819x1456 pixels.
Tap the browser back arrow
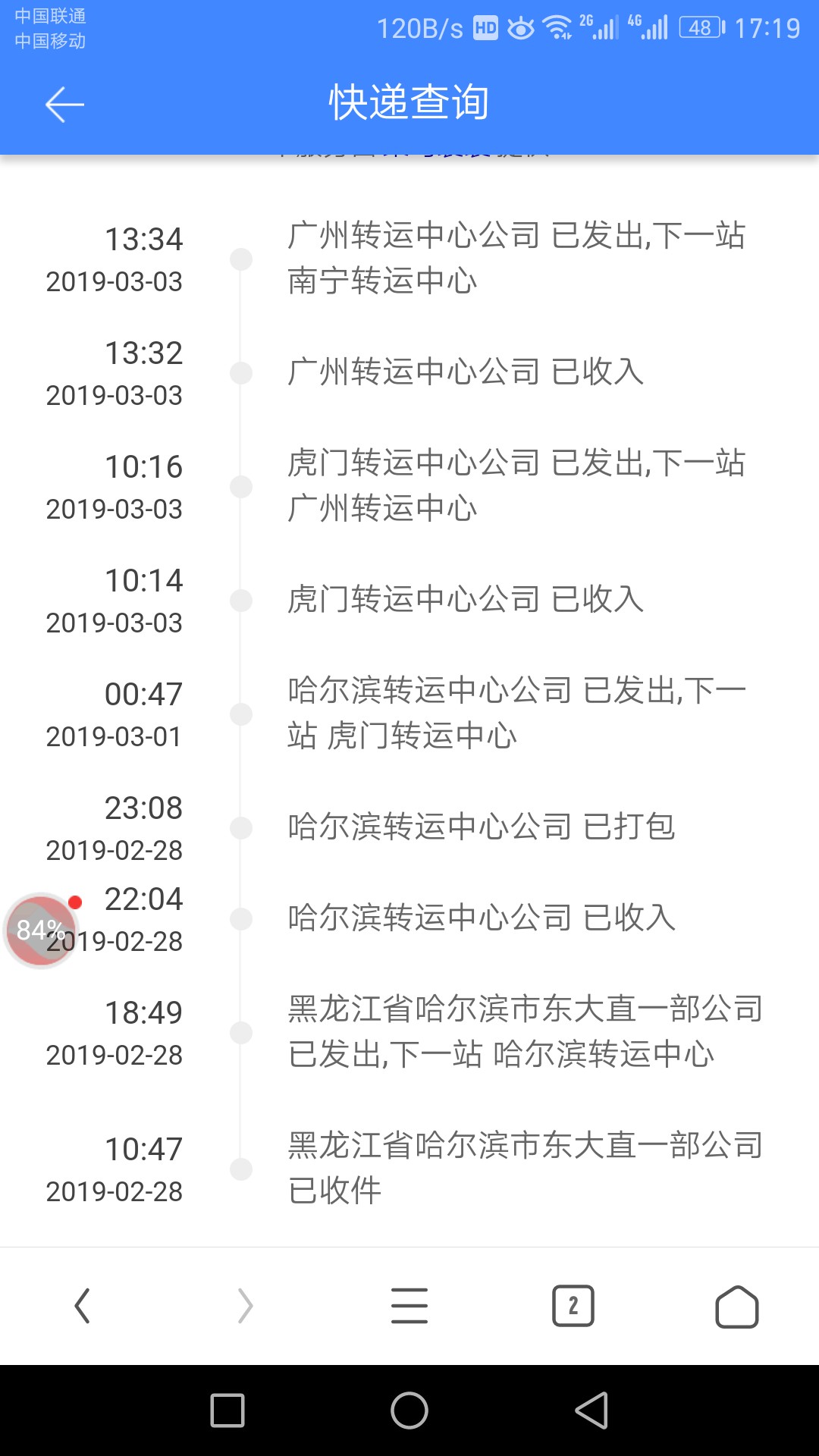click(x=82, y=1306)
